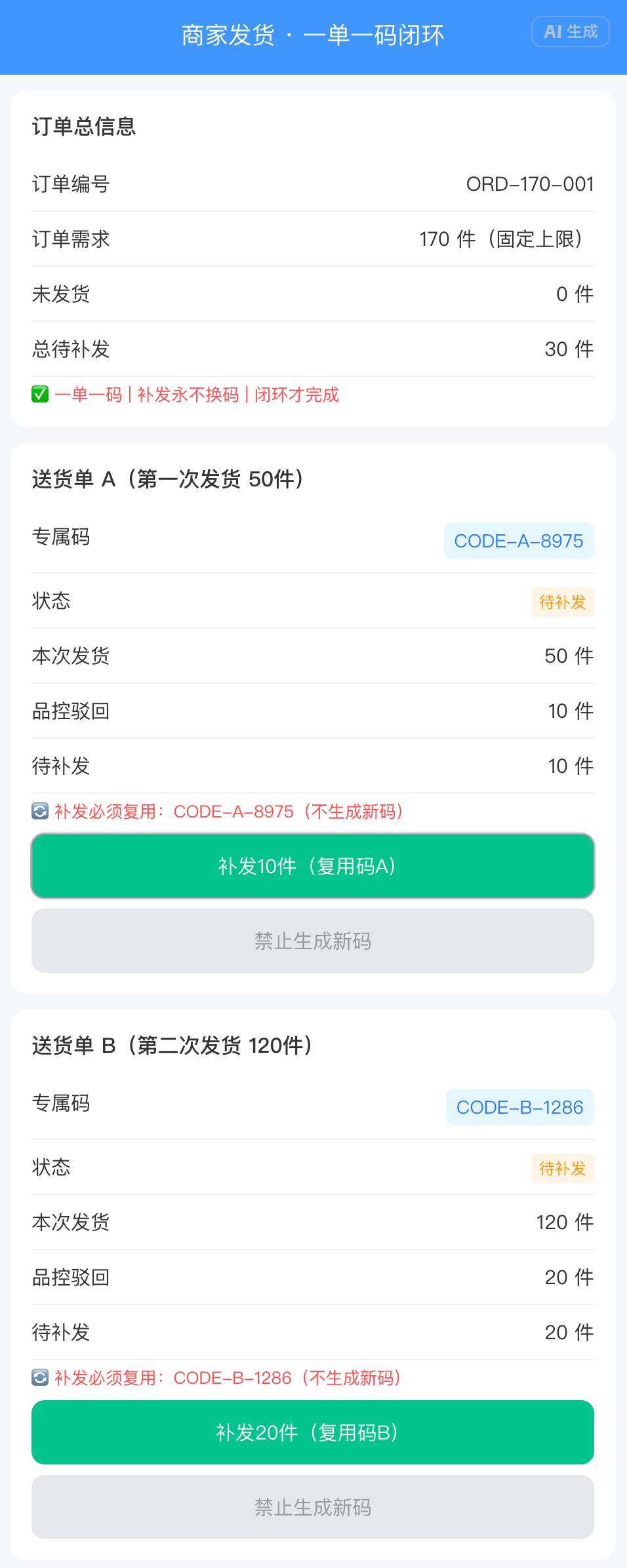Tap the CODE-A-8975 code chip
627x1568 pixels.
click(518, 541)
